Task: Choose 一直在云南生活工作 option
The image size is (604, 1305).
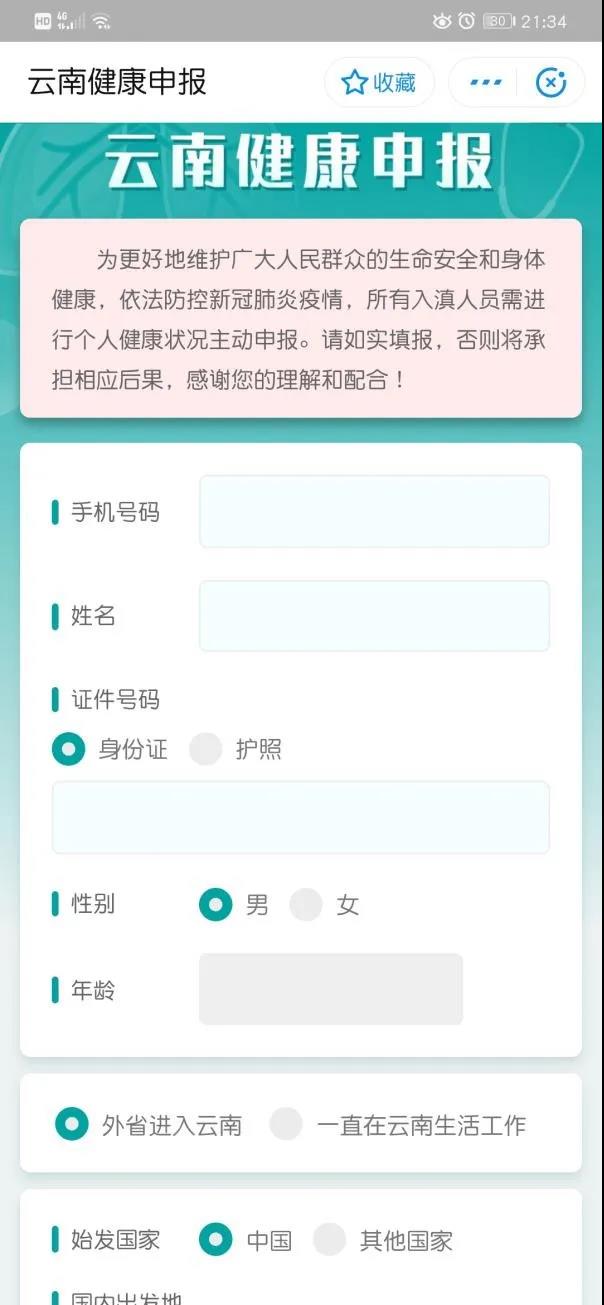Action: [286, 1124]
